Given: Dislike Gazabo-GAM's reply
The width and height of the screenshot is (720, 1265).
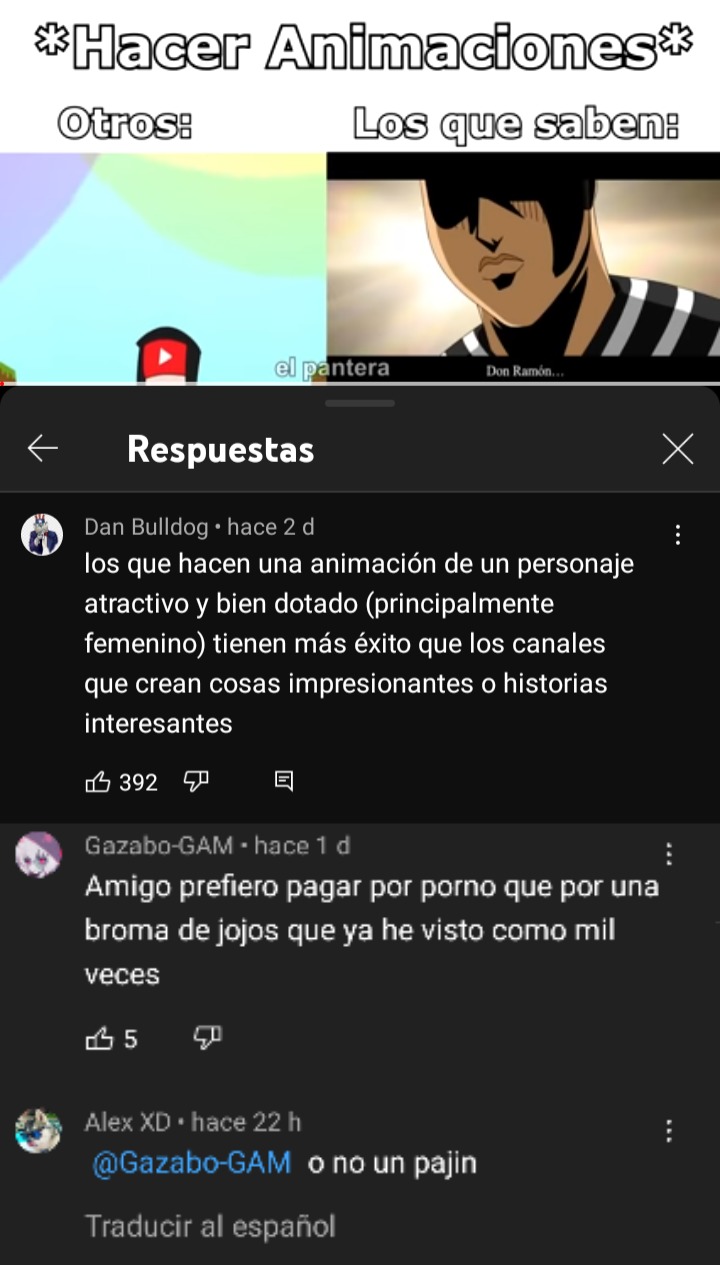Looking at the screenshot, I should [207, 1038].
